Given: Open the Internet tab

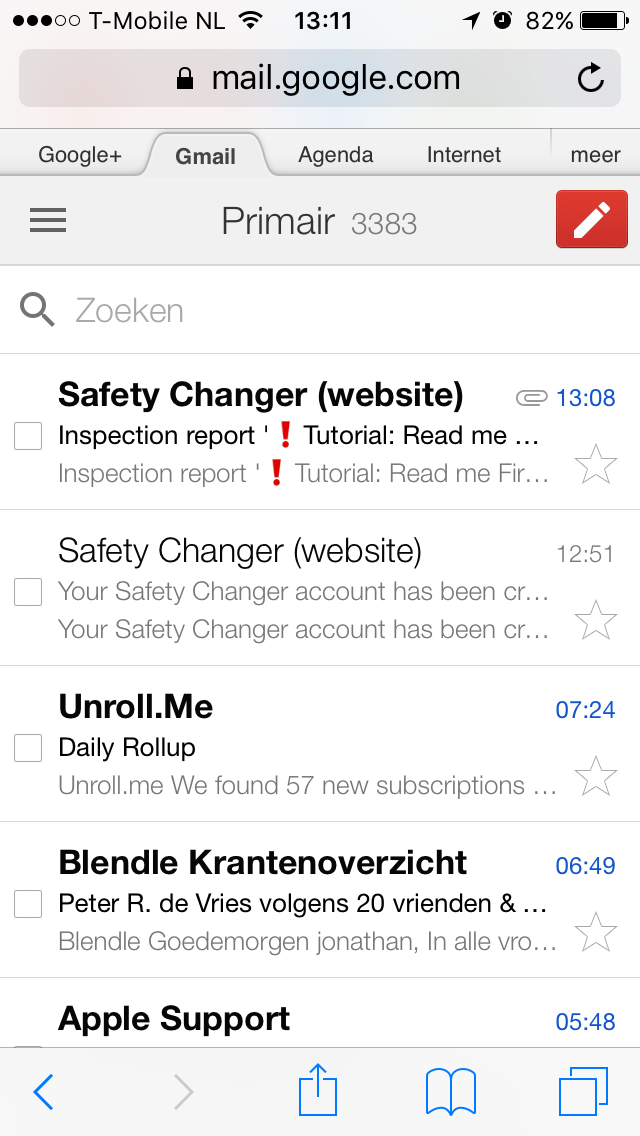Looking at the screenshot, I should [464, 155].
